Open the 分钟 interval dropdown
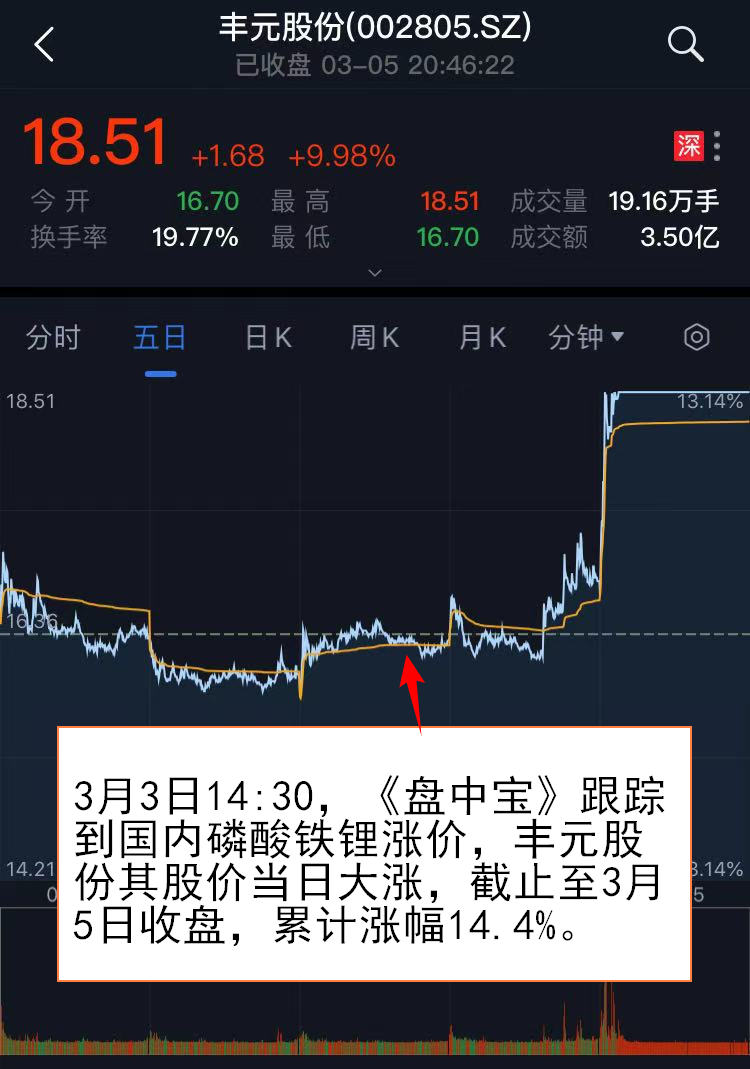 (x=586, y=338)
